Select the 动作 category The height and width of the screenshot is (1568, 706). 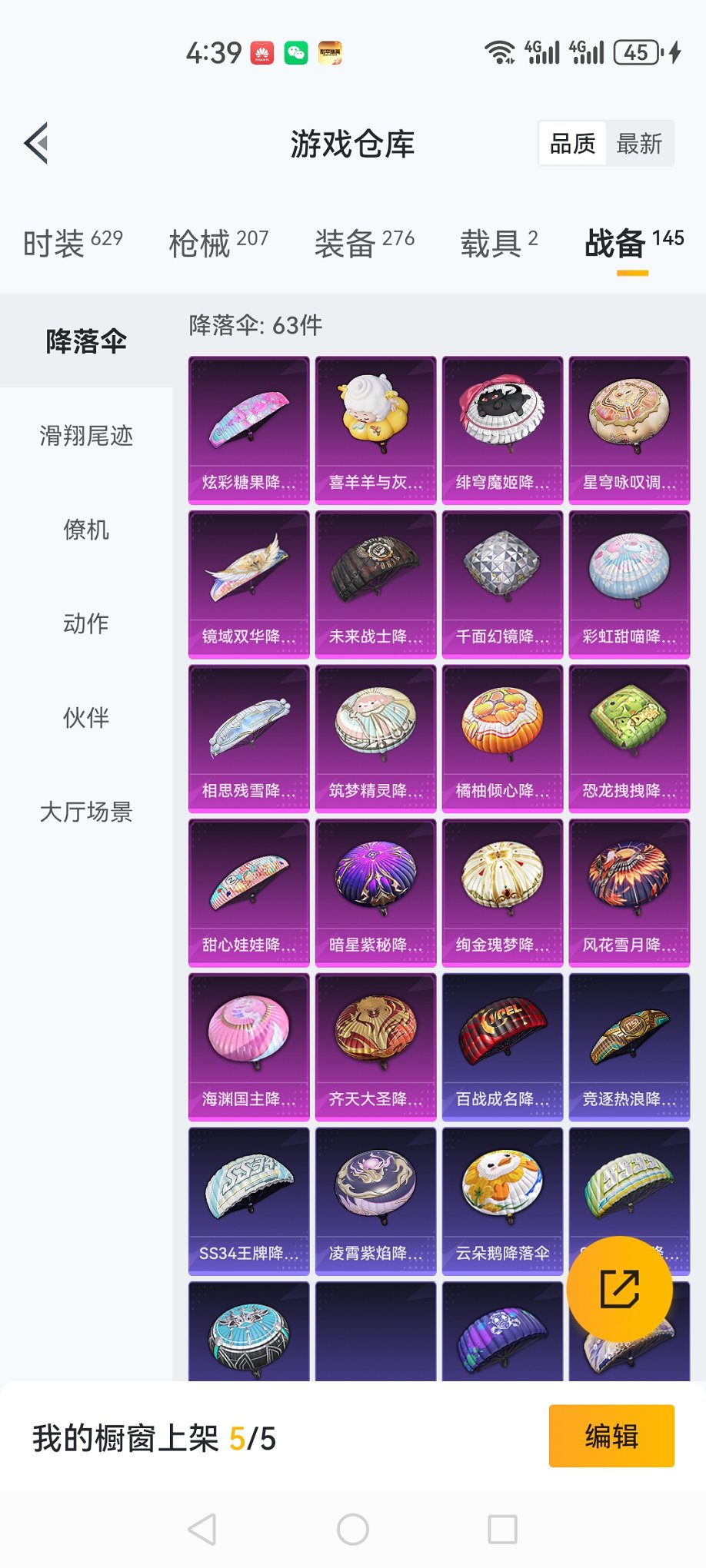tap(86, 623)
